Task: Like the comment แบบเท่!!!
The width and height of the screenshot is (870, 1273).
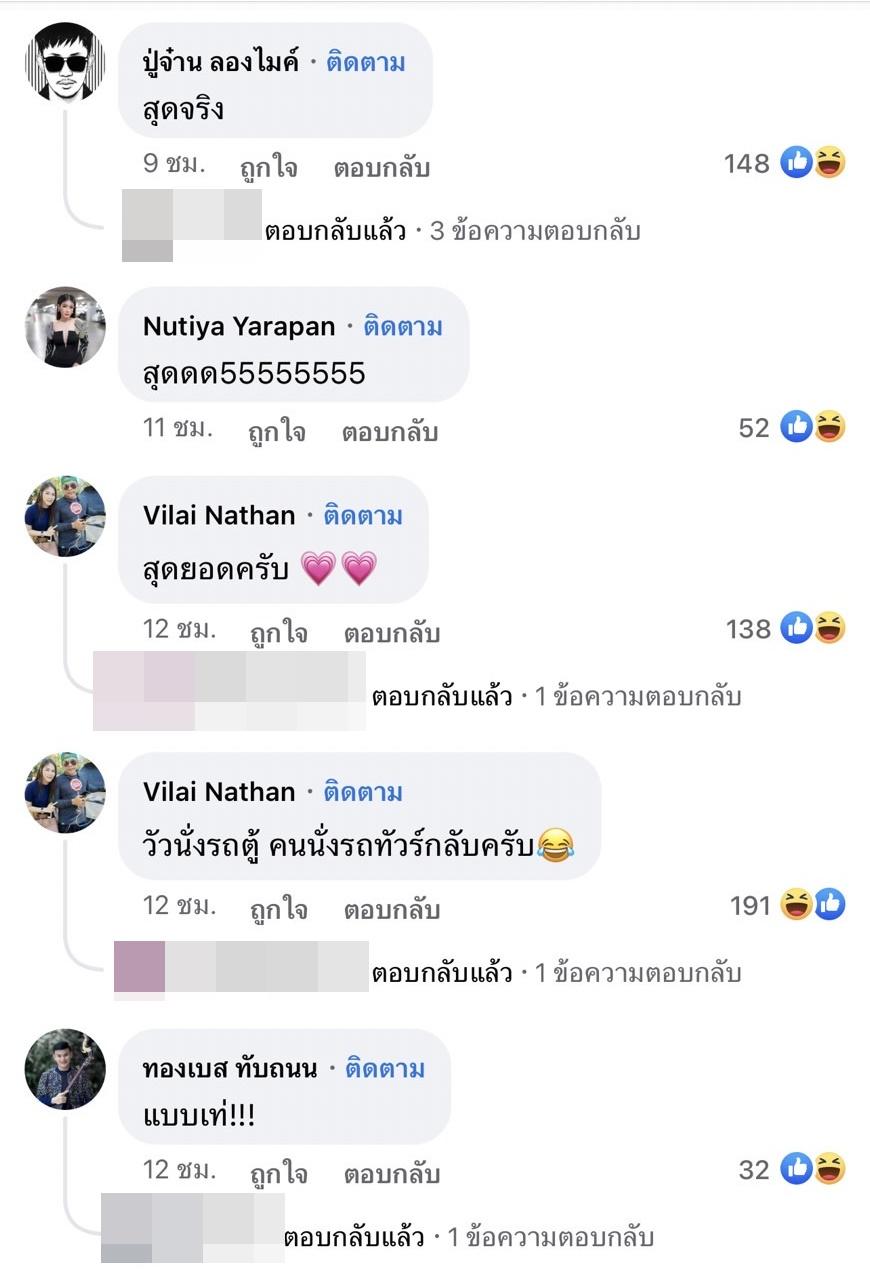Action: [278, 1173]
